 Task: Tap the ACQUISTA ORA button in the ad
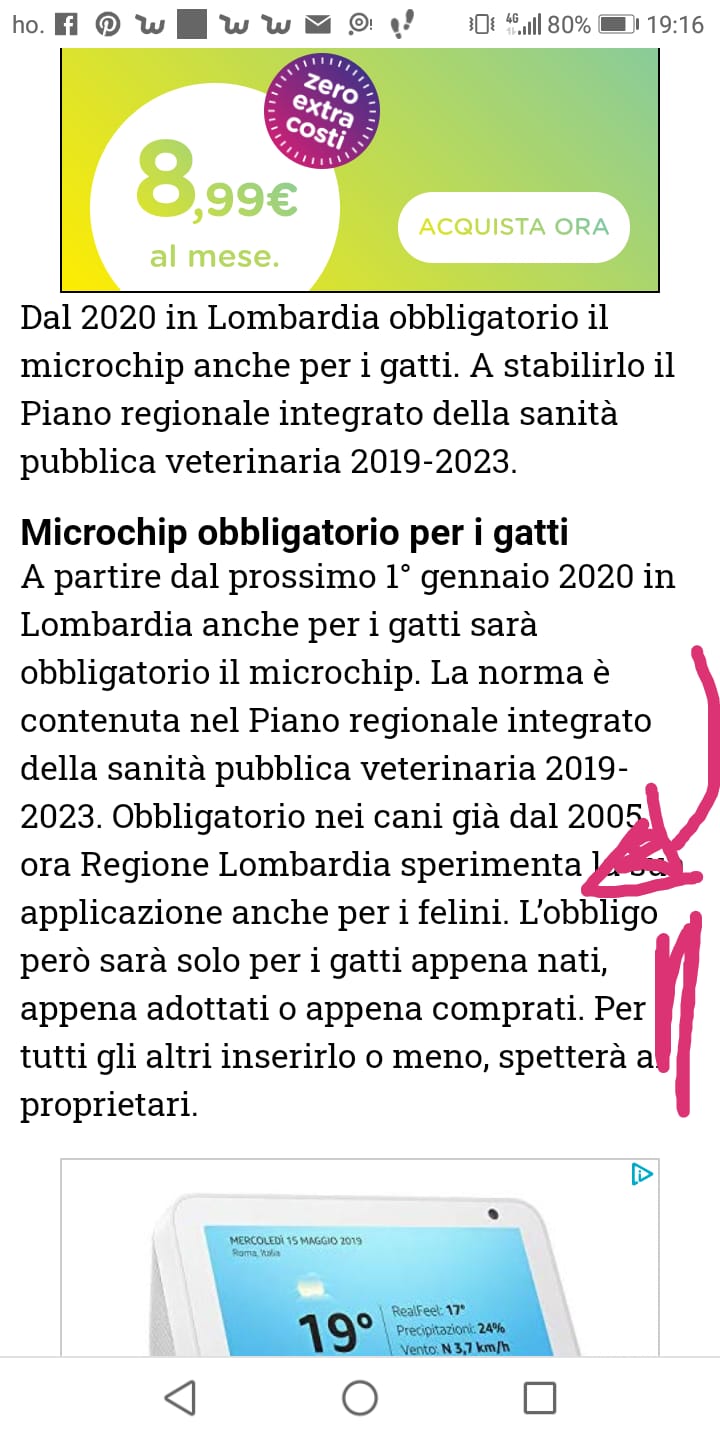pos(514,227)
